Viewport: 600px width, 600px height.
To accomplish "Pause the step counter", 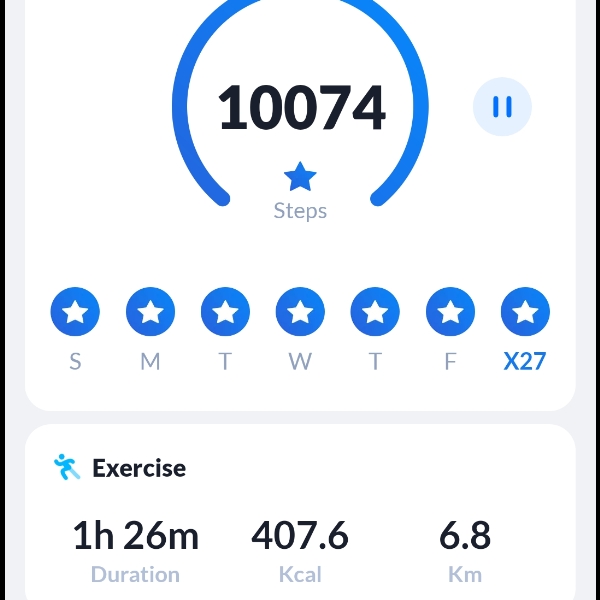I will 502,107.
